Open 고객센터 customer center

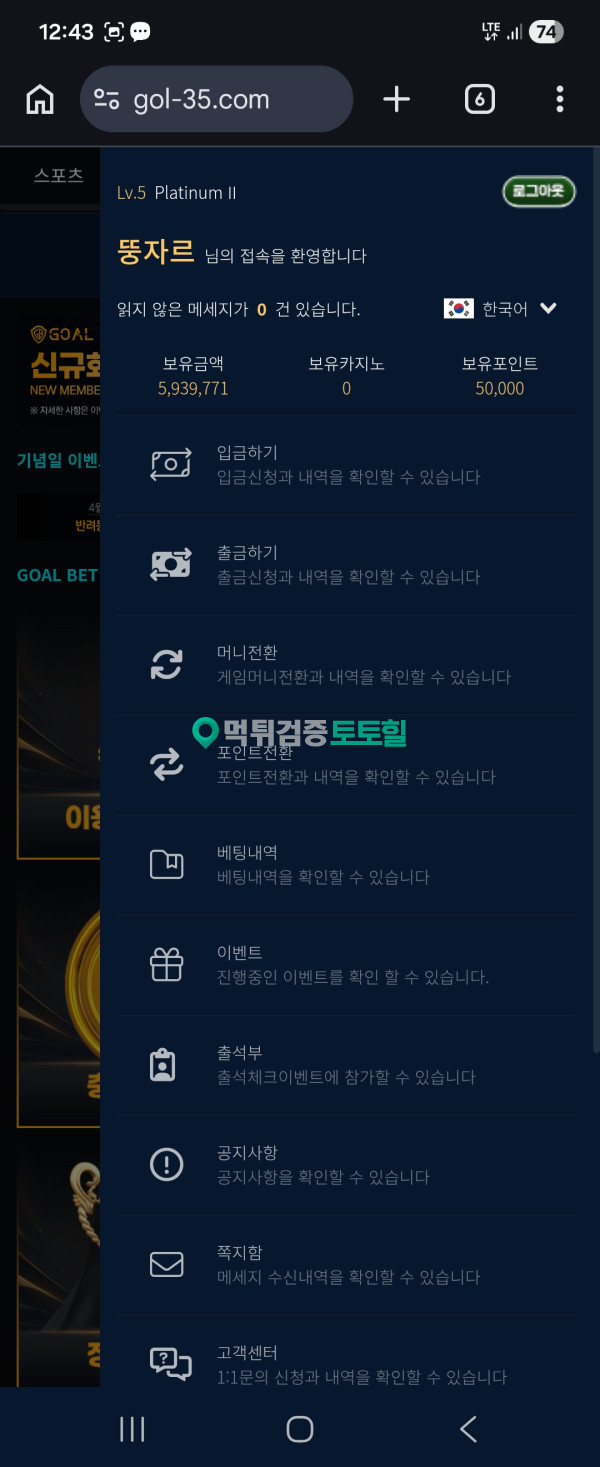346,1364
